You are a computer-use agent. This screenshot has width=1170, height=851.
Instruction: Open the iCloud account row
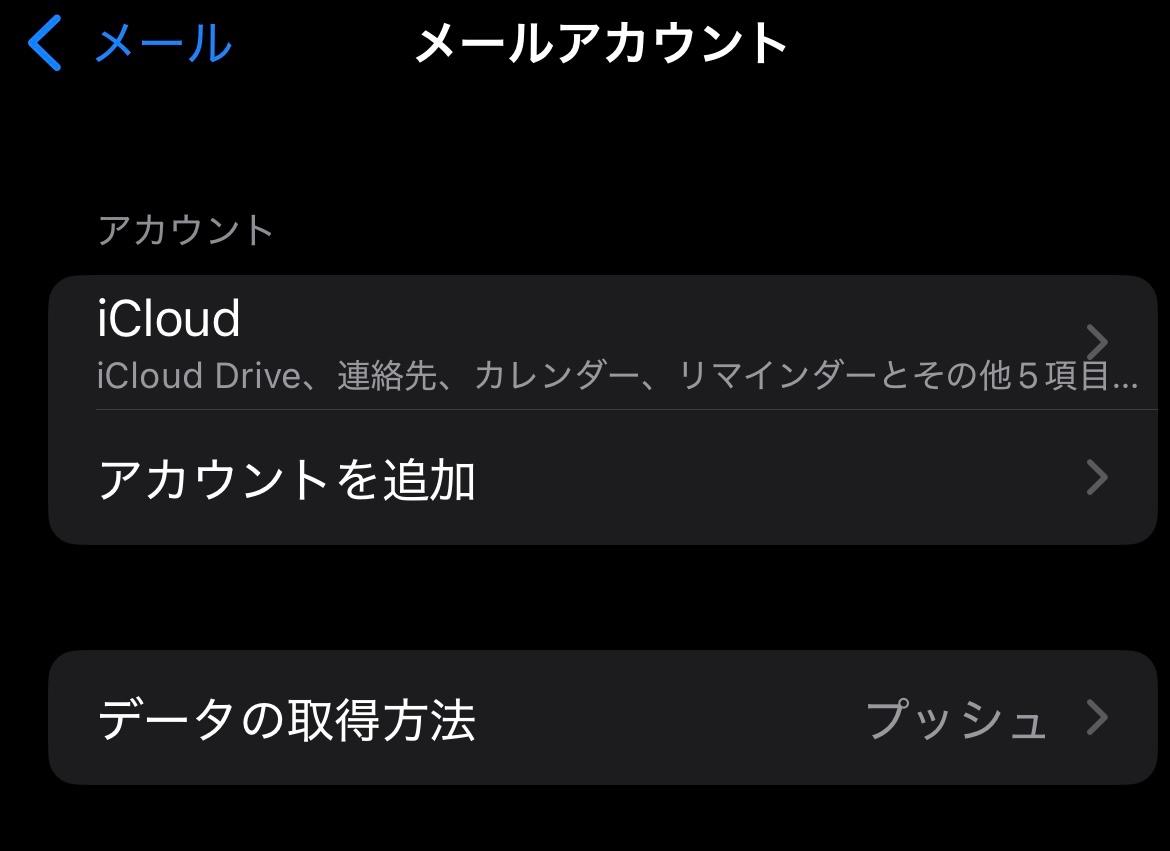[600, 342]
